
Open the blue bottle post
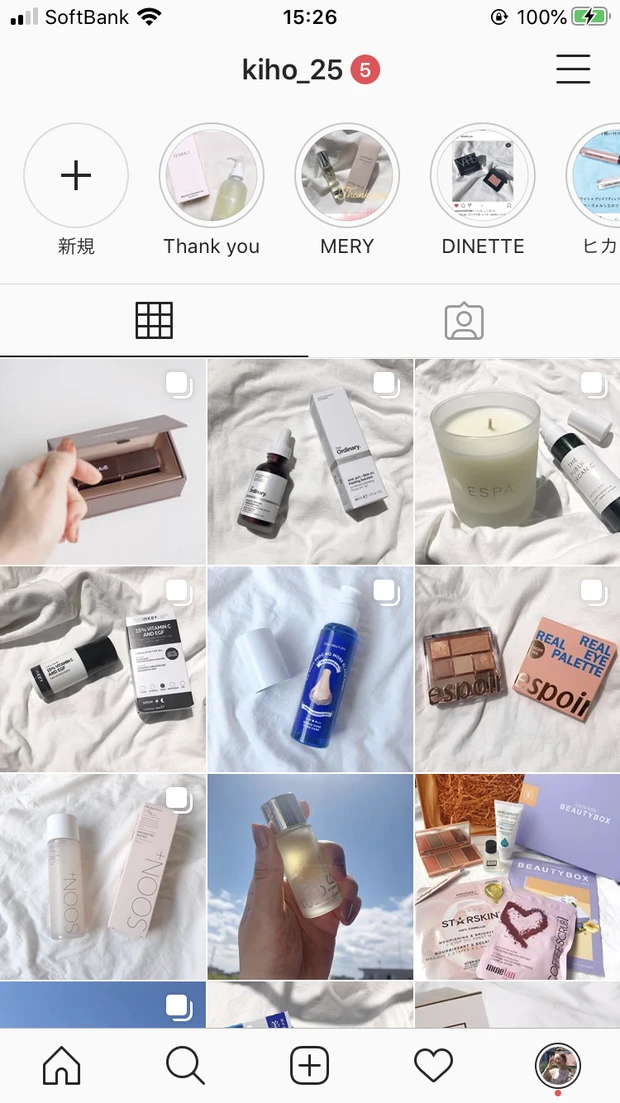coord(310,669)
